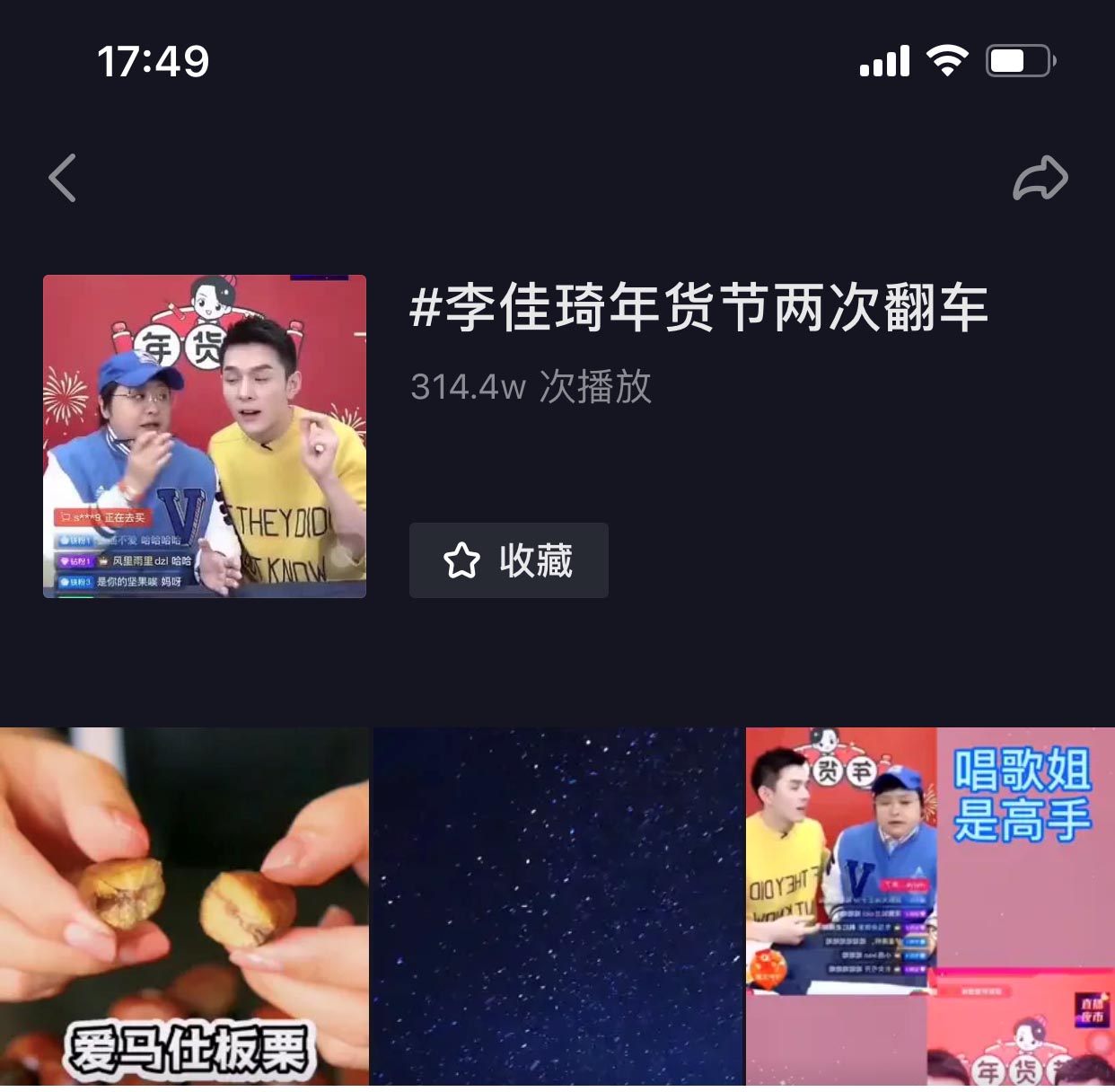Go back using the top-left arrow
1115x1092 pixels.
pos(63,178)
